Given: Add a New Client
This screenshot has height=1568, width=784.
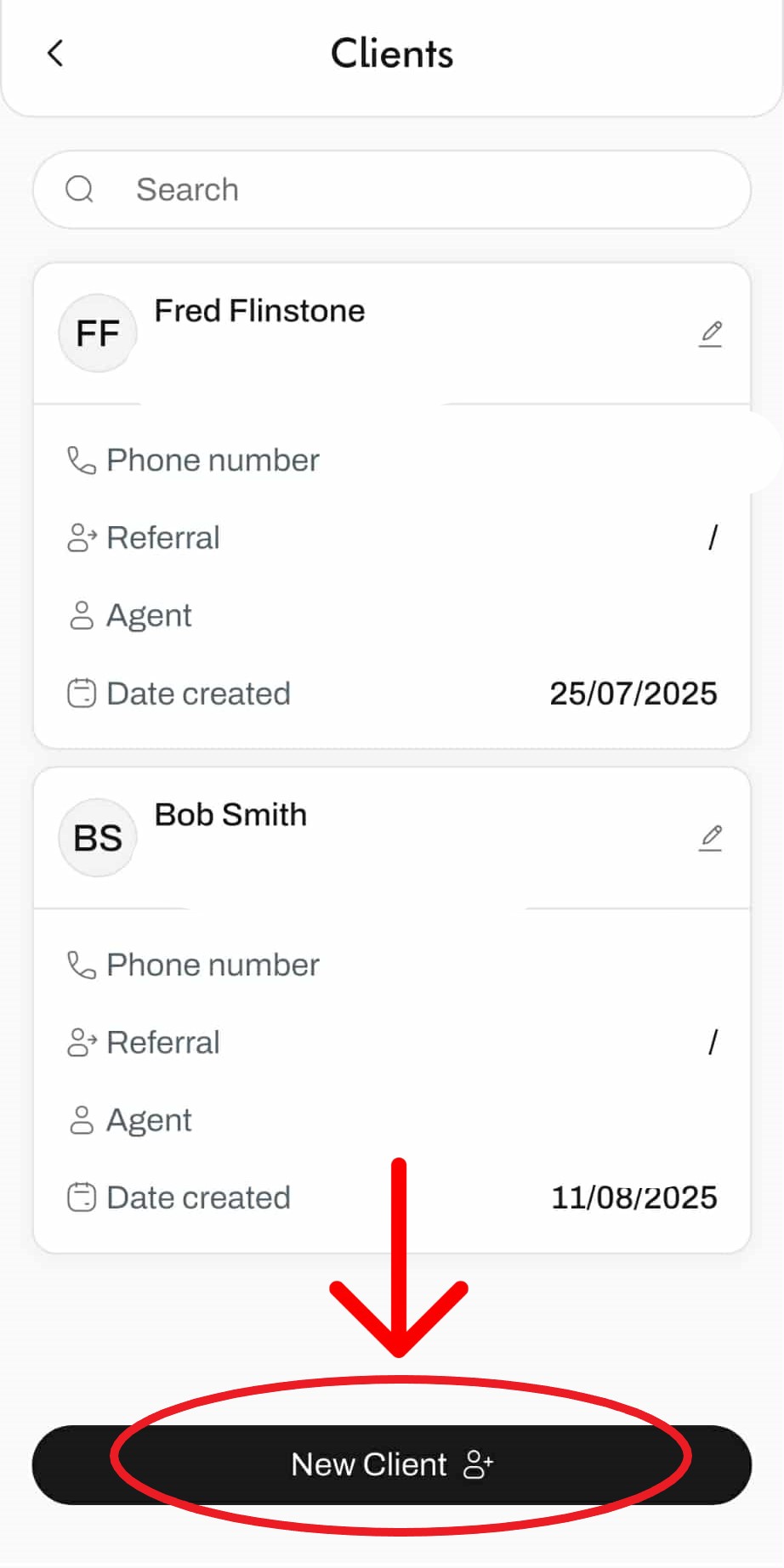Looking at the screenshot, I should pos(391,1464).
